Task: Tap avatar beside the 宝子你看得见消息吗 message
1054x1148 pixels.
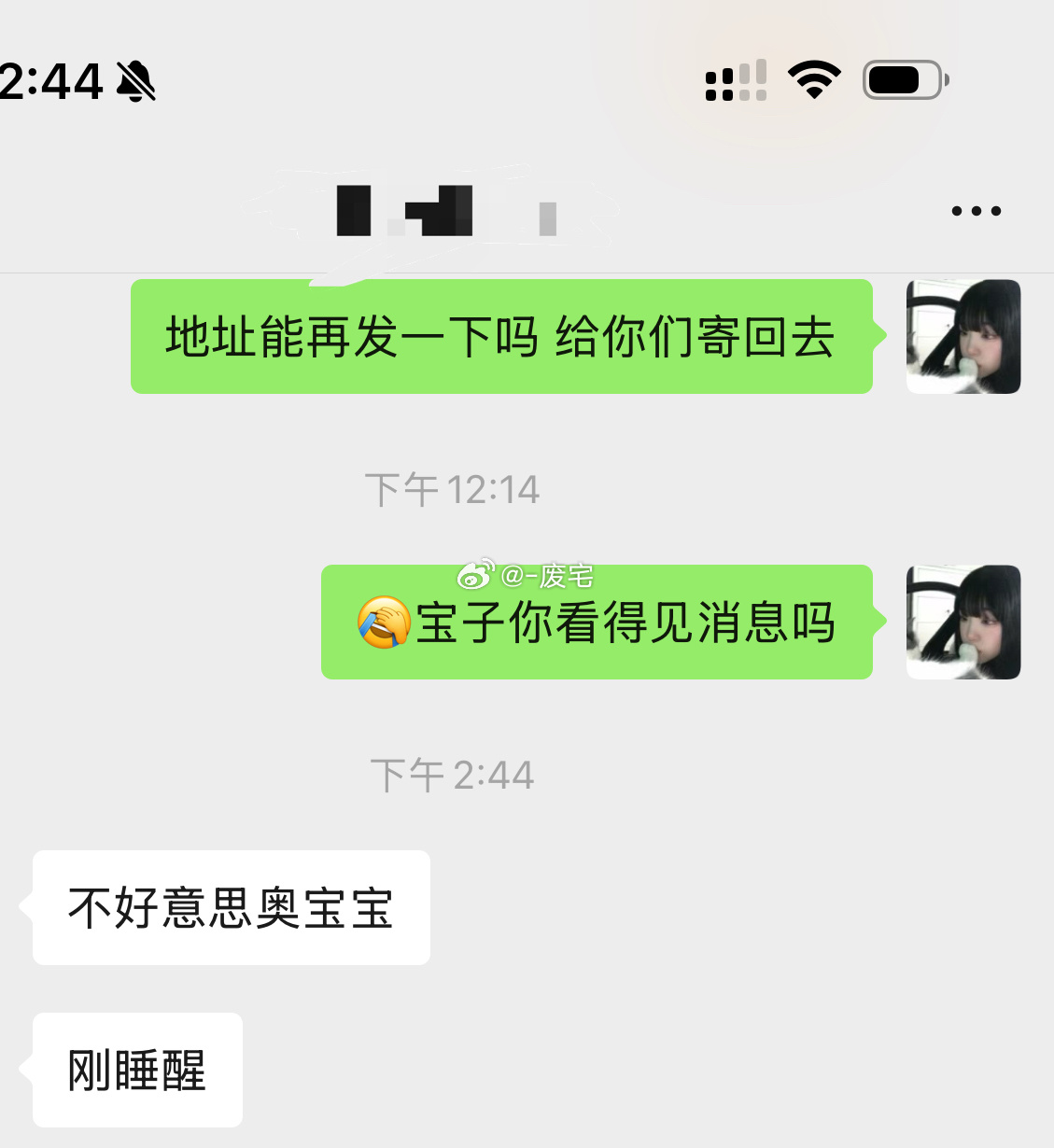Action: 963,623
